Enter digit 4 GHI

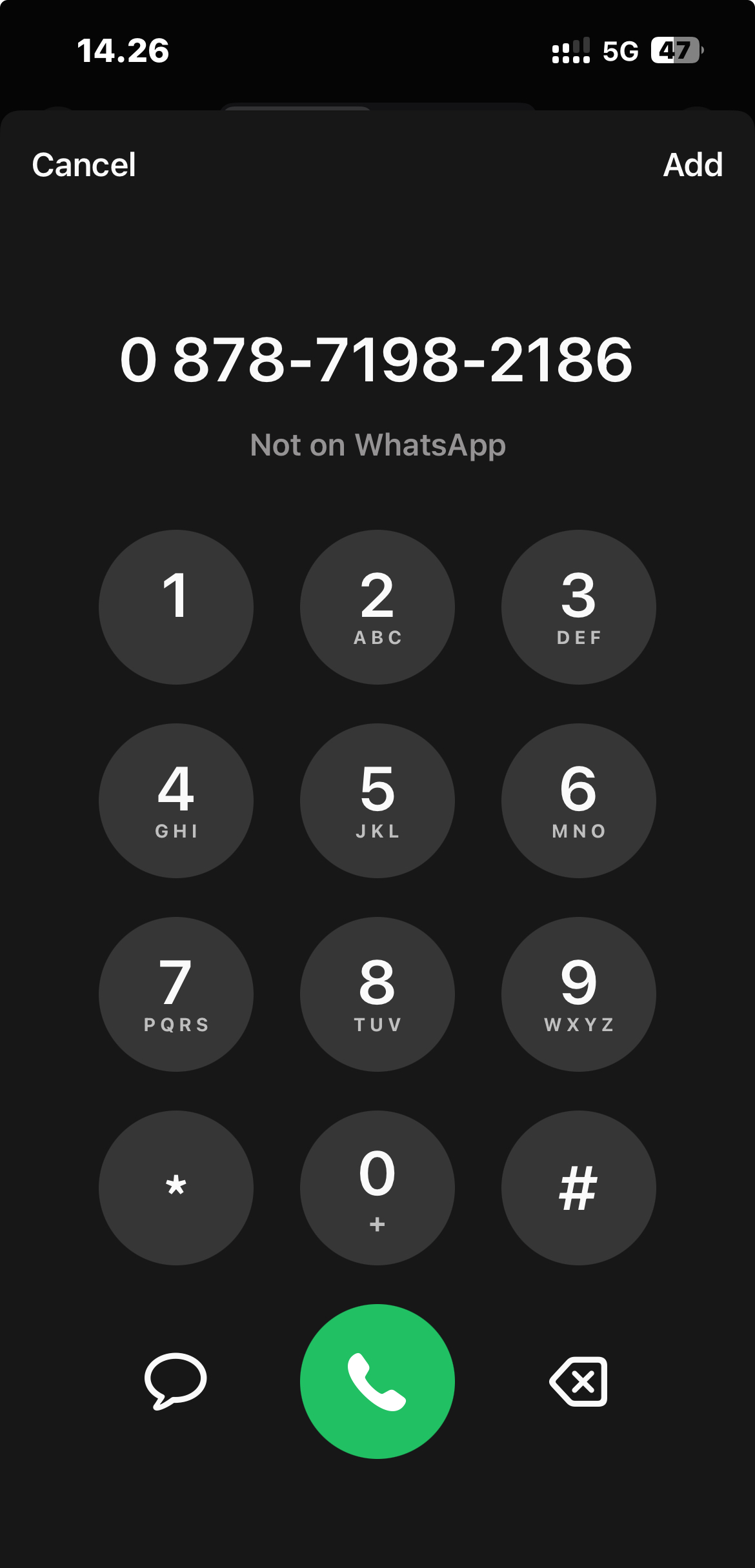pos(176,801)
